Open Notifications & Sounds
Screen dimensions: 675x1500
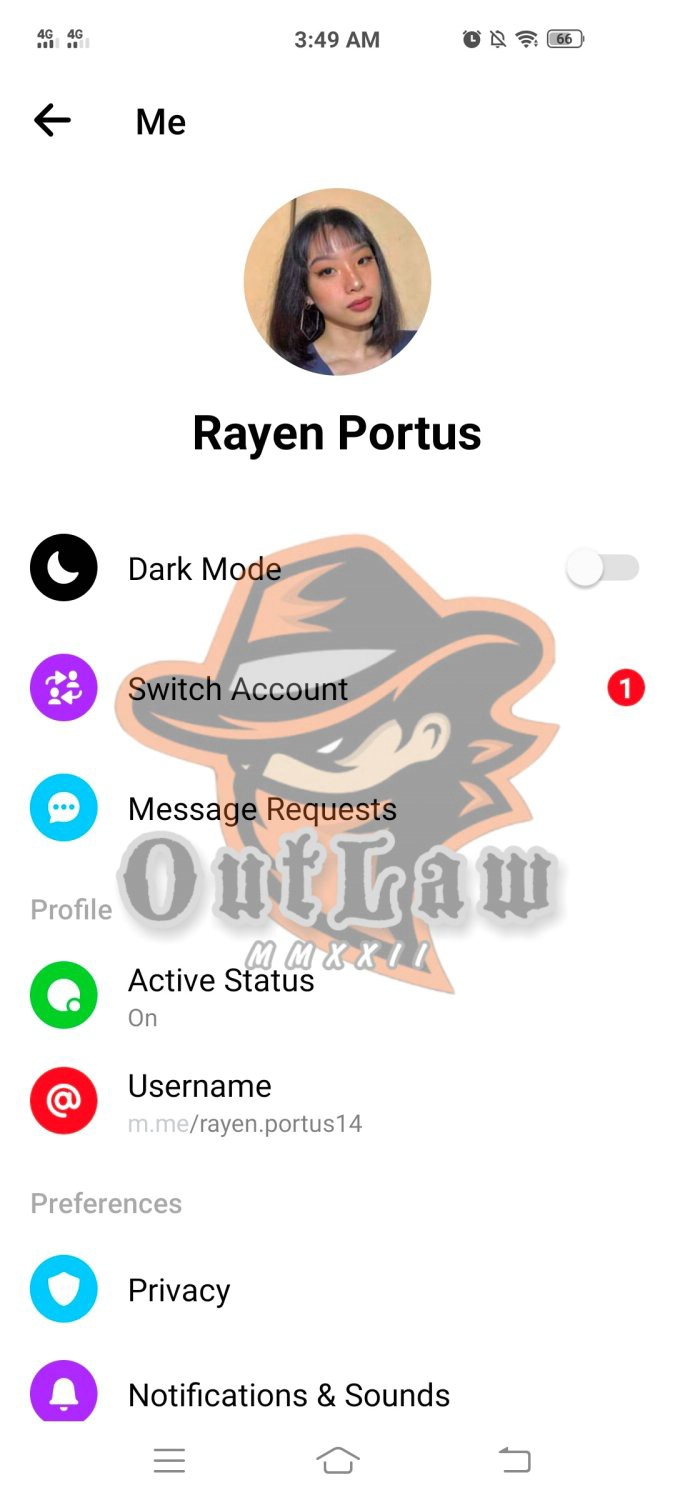337,1394
